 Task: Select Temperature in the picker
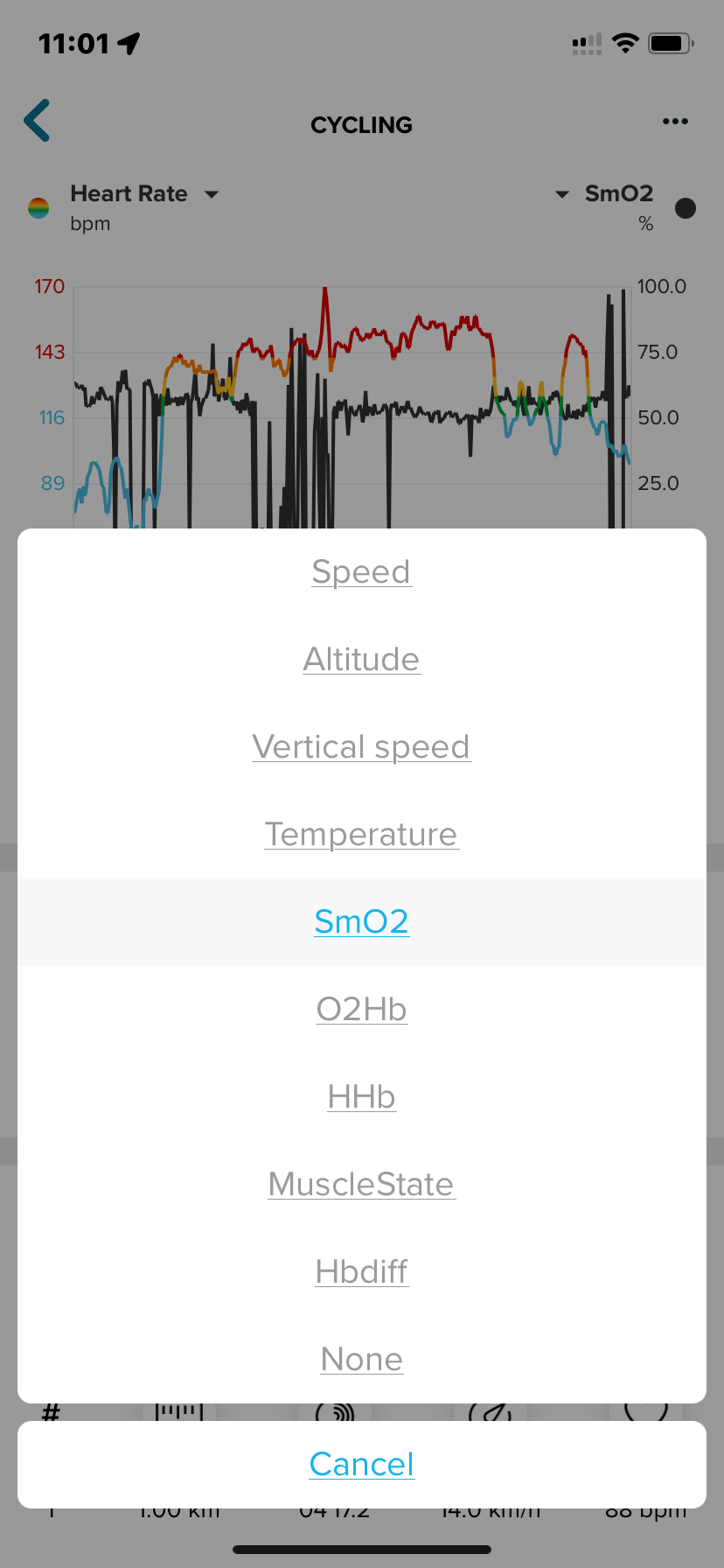[x=361, y=835]
